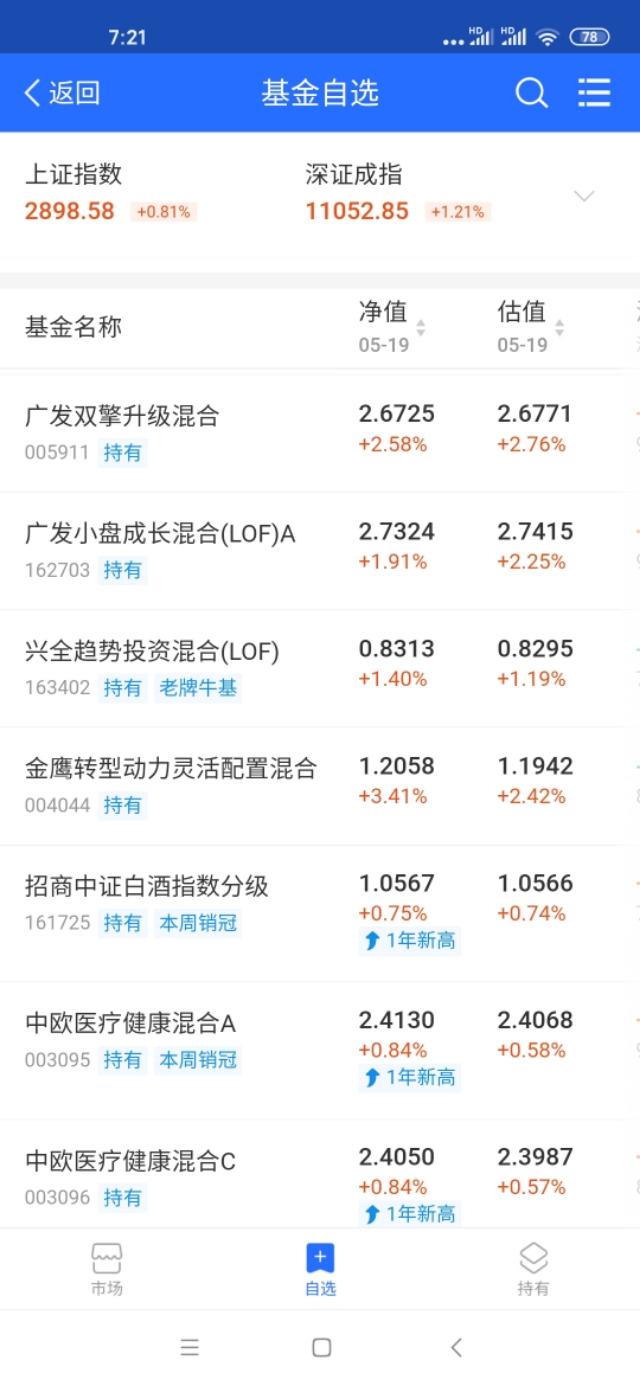This screenshot has width=640, height=1386.
Task: Tap the 返回 back button
Action: 62,93
